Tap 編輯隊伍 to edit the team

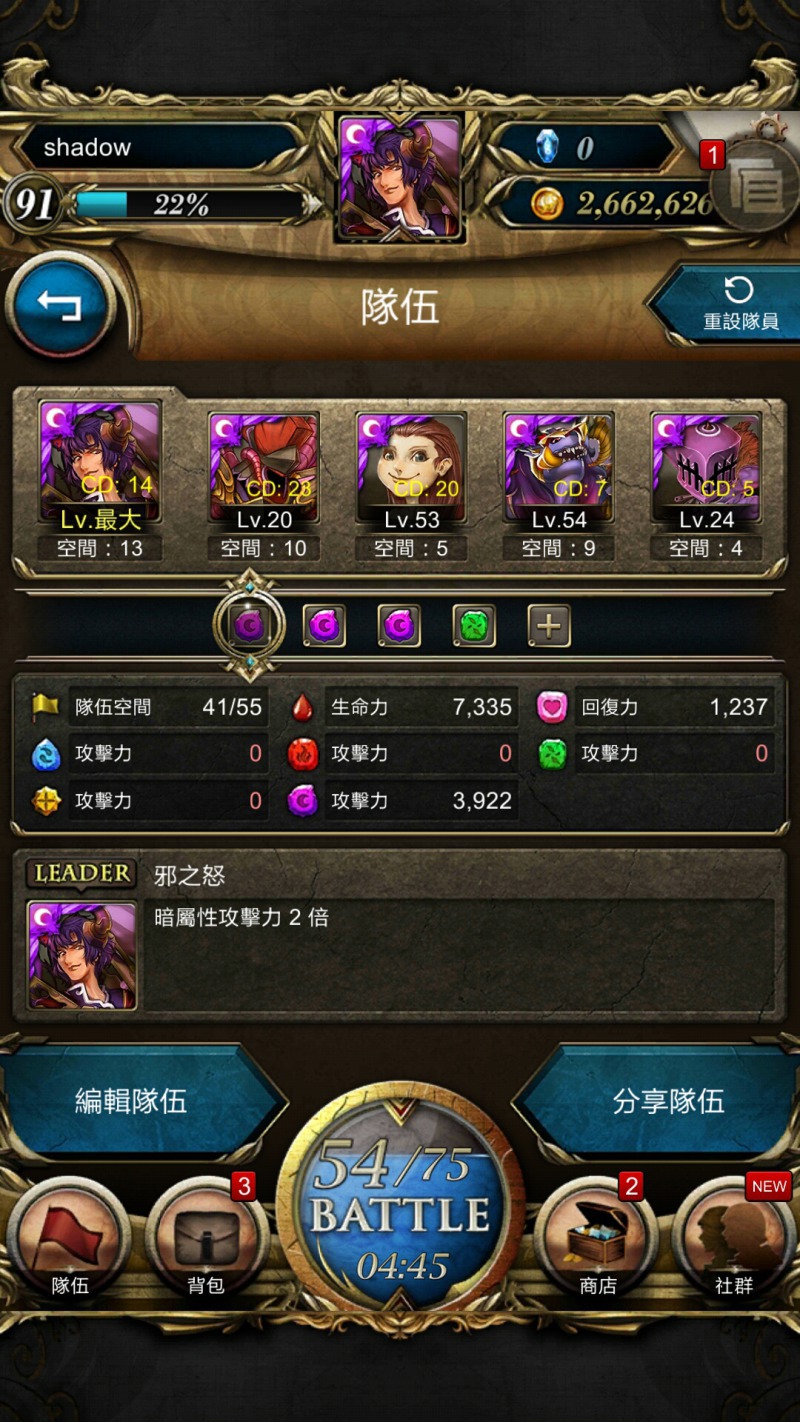tap(132, 1101)
